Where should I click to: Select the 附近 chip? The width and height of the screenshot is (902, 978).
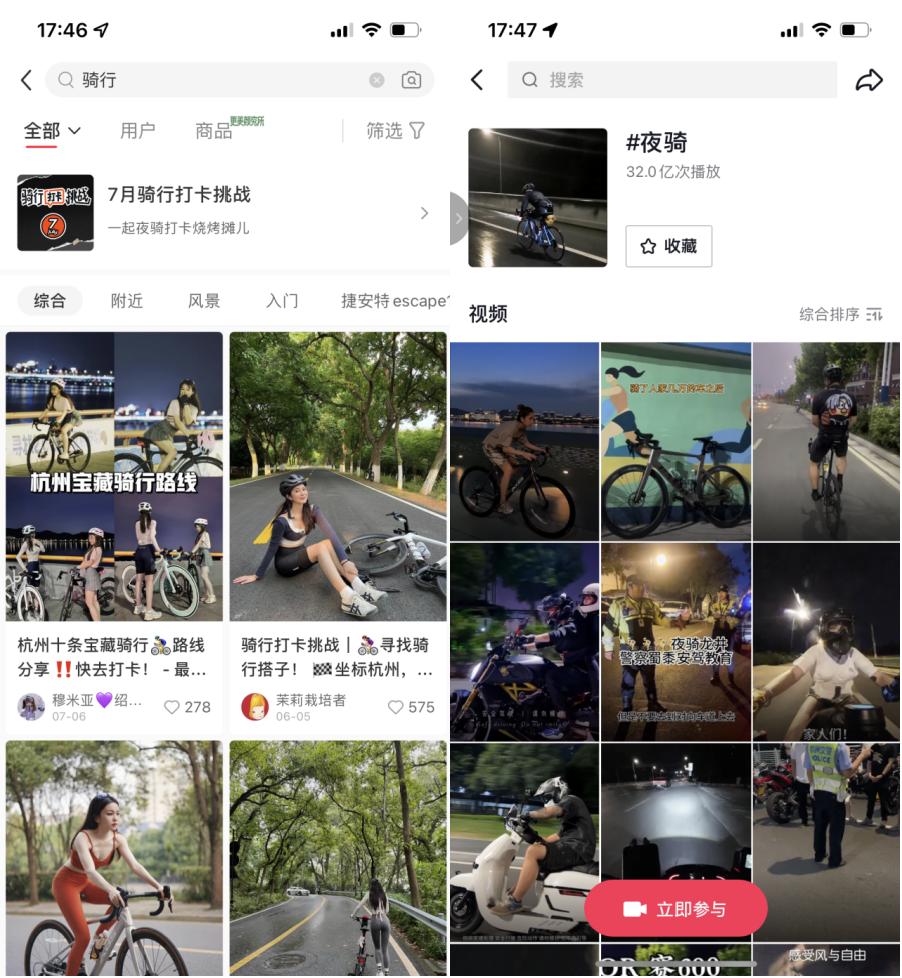(x=126, y=301)
